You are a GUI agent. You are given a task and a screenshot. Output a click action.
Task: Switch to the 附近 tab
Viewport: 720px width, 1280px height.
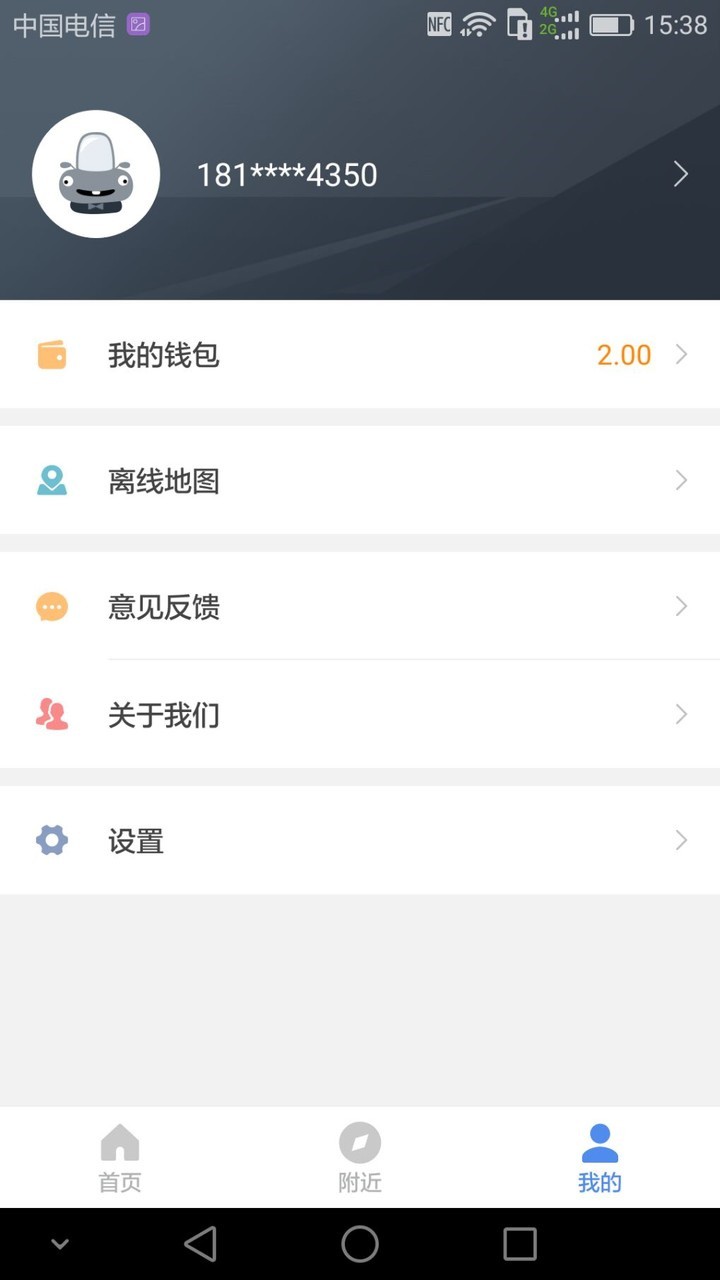(x=359, y=1157)
